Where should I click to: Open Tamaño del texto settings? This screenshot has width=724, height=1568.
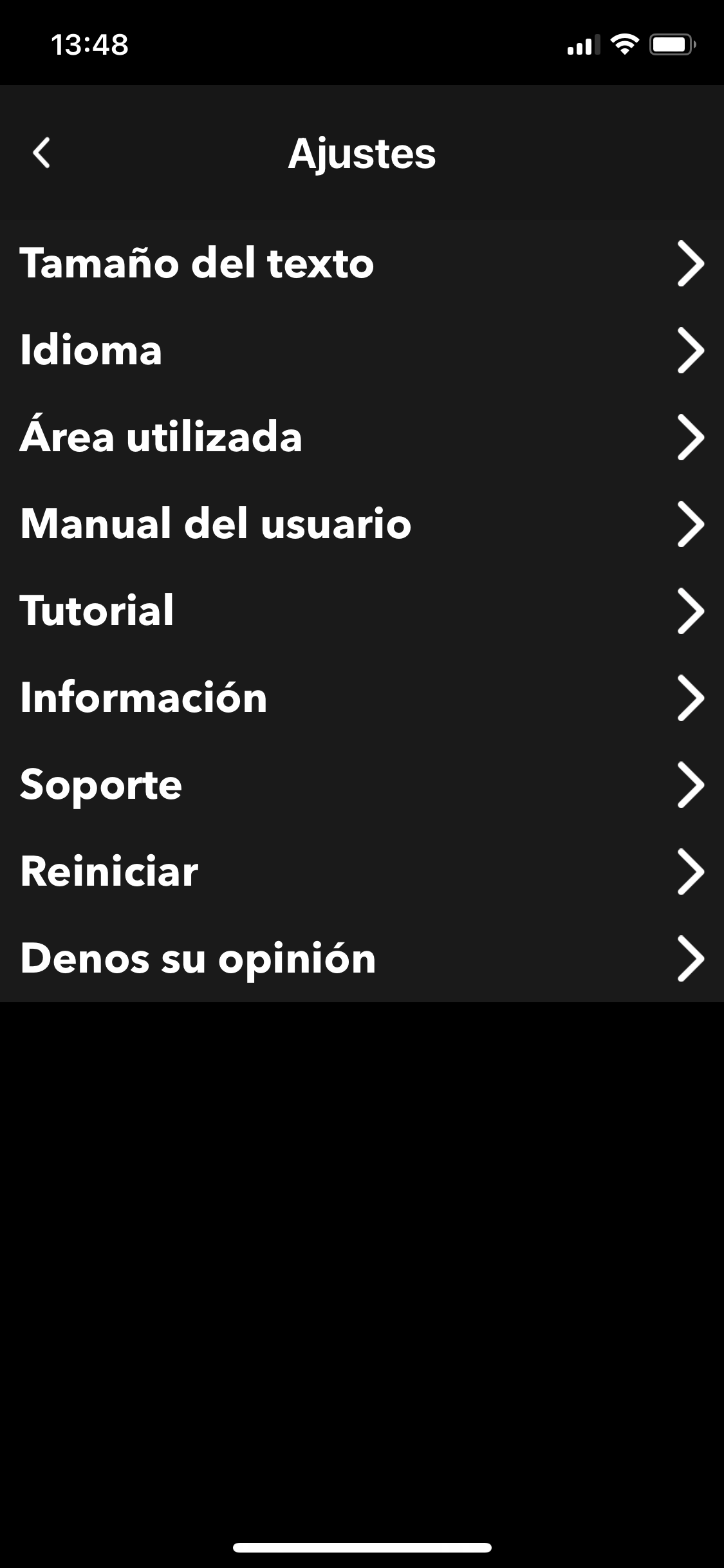pyautogui.click(x=197, y=263)
